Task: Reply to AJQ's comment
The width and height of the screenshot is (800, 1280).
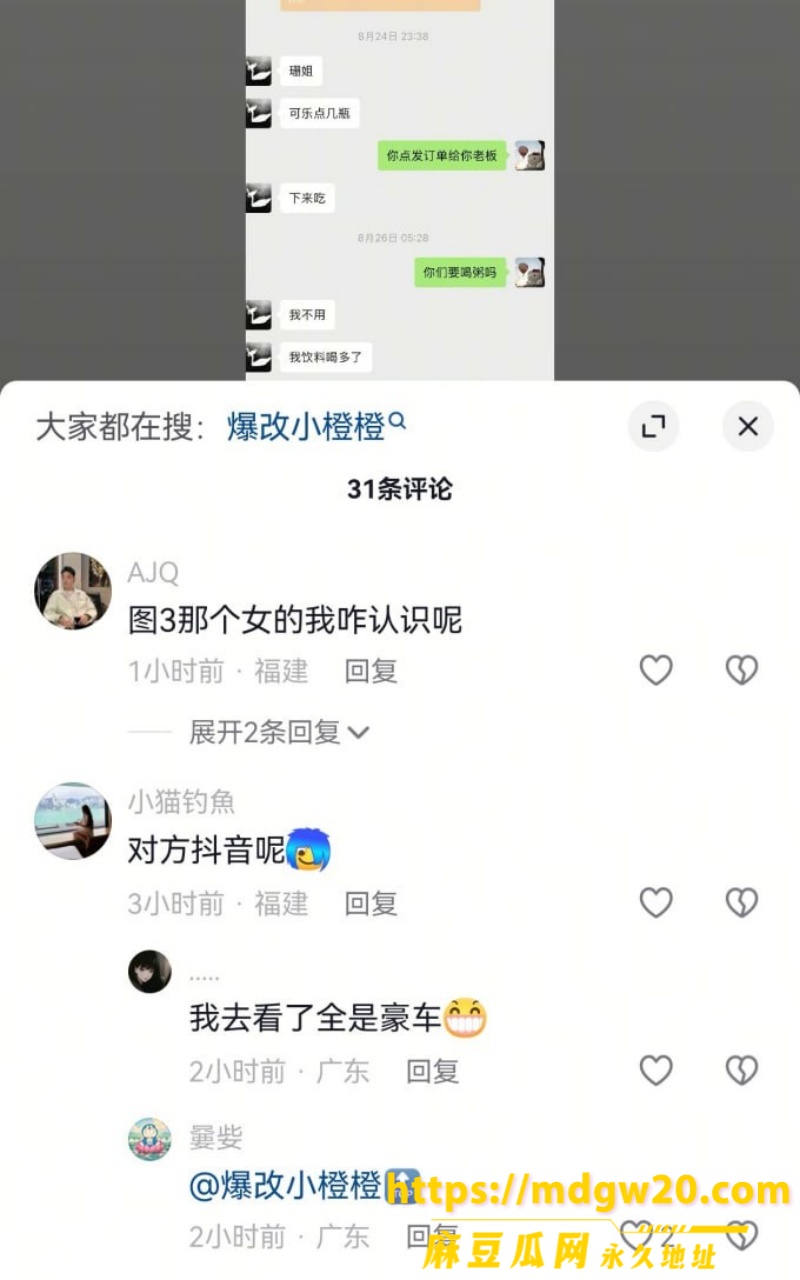Action: [x=371, y=671]
